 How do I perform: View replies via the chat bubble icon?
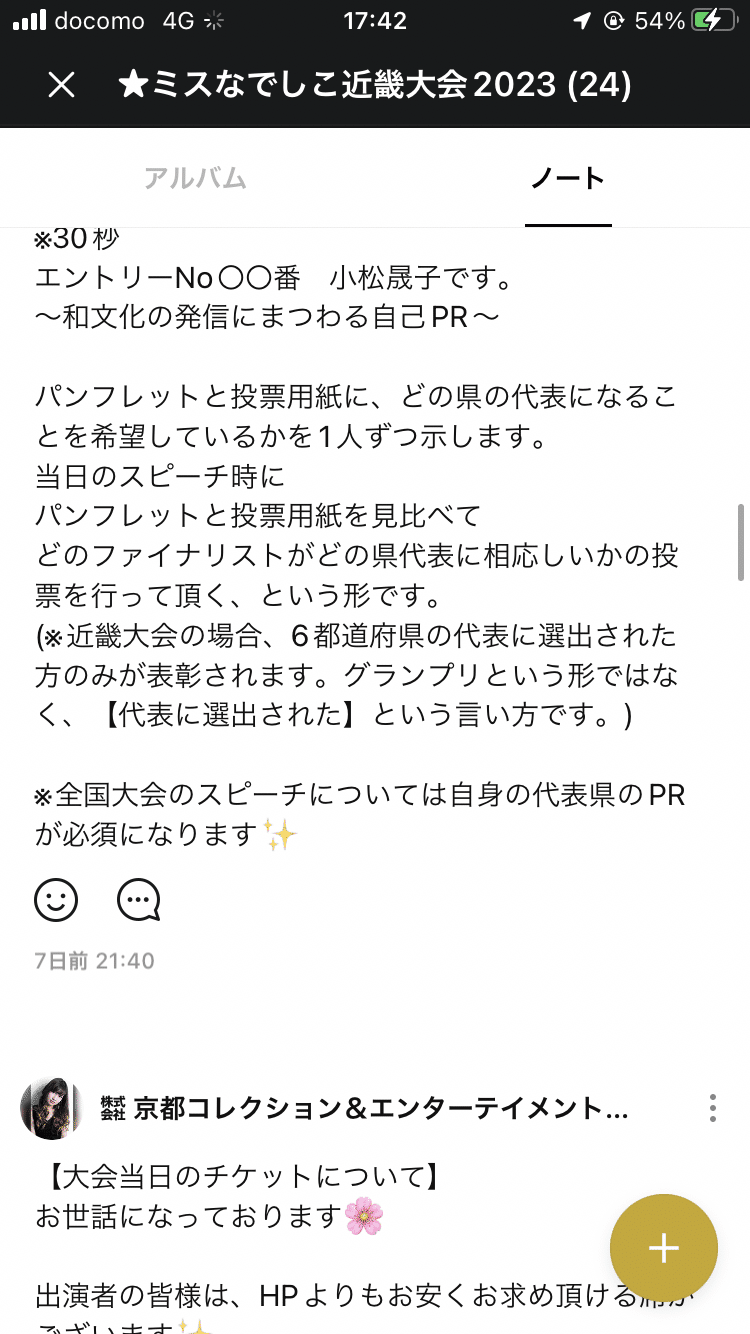click(x=136, y=899)
